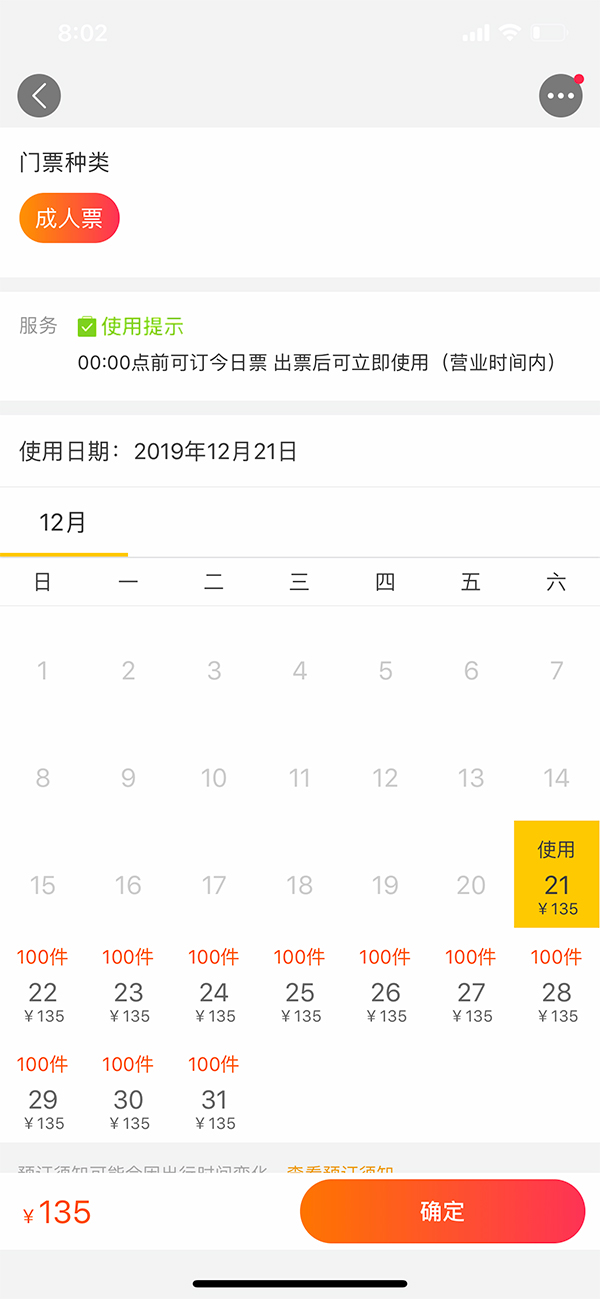This screenshot has width=600, height=1299.
Task: Pick Saturday December 28
Action: [556, 986]
